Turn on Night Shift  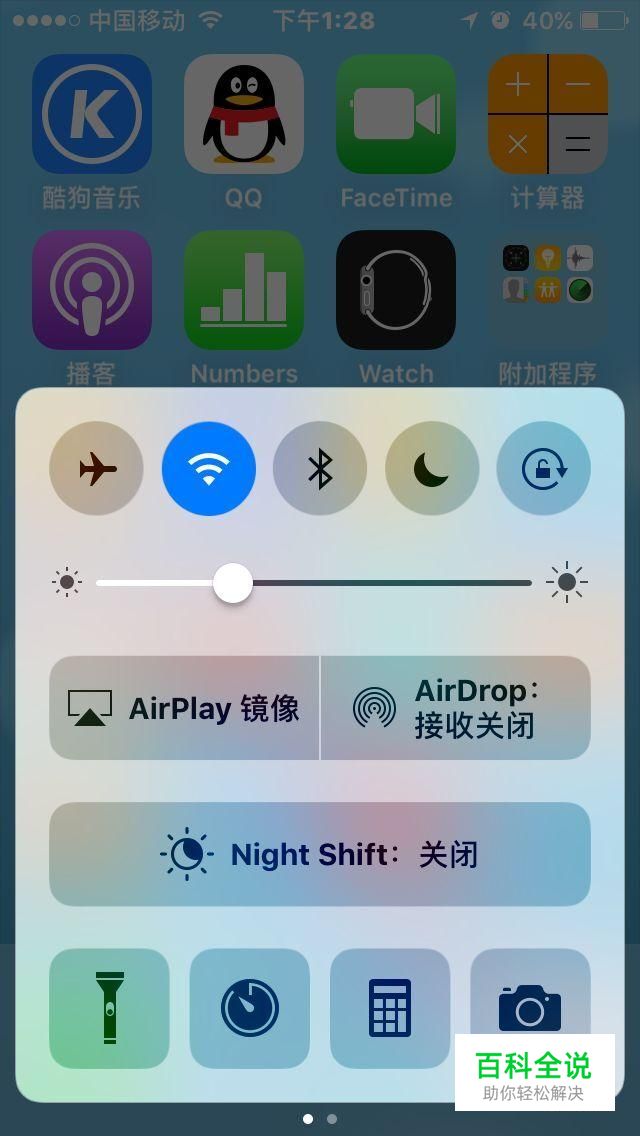pyautogui.click(x=320, y=854)
